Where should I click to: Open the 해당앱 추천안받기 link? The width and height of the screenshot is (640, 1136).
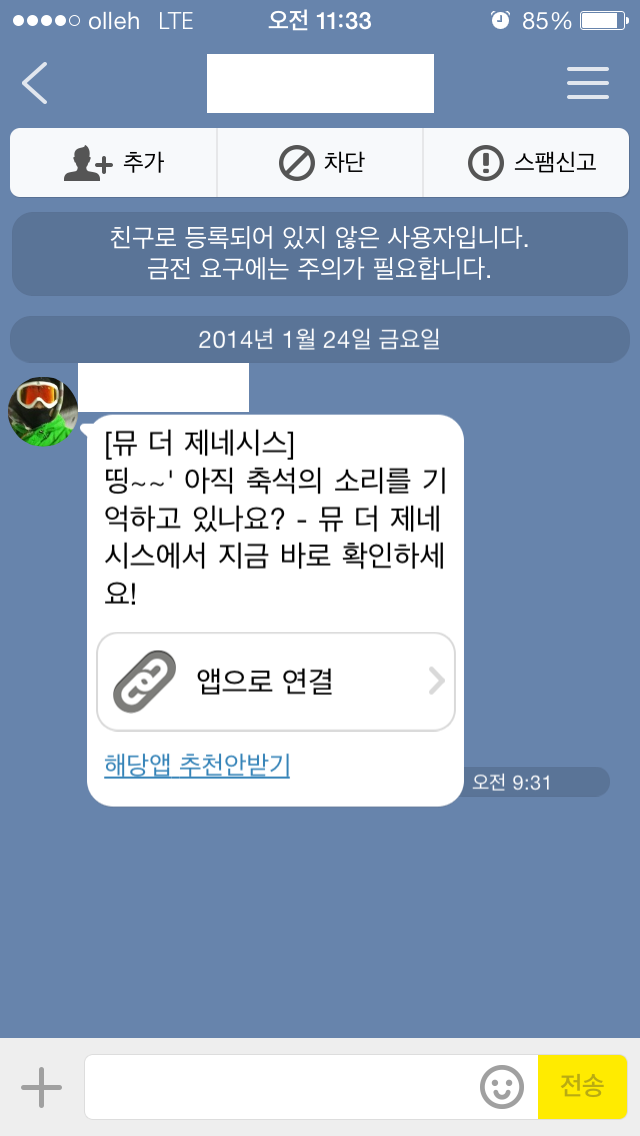click(197, 765)
